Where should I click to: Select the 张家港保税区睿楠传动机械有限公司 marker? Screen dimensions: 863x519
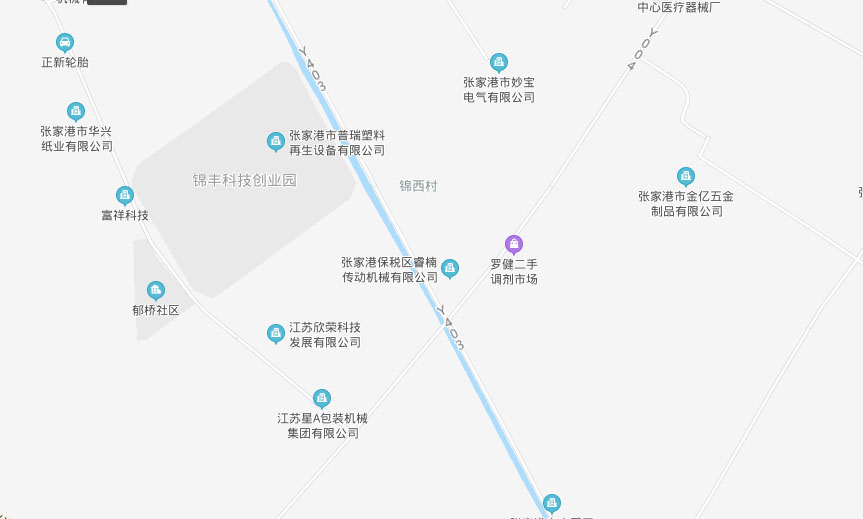pos(450,267)
